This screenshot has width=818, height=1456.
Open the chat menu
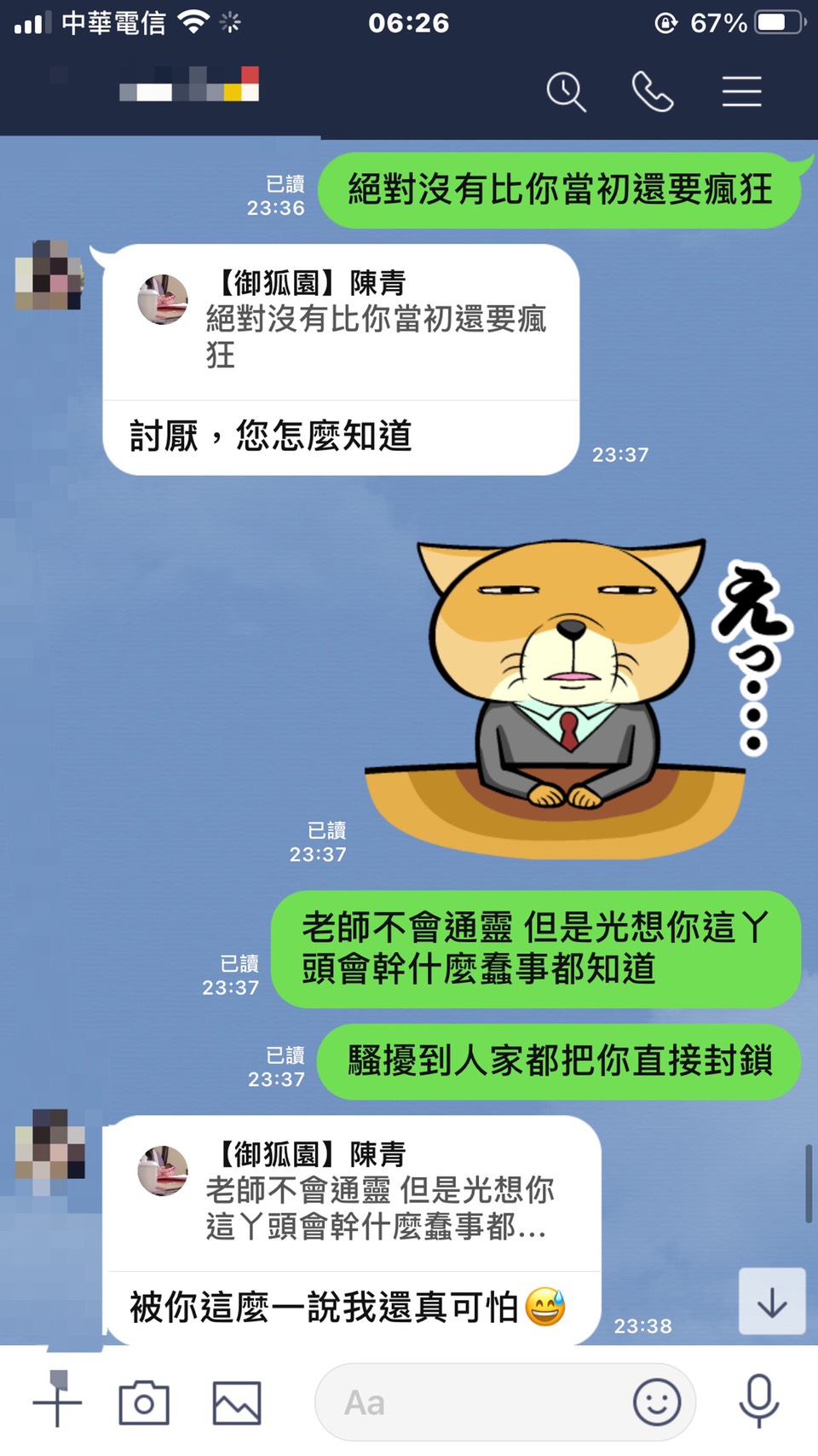click(741, 91)
